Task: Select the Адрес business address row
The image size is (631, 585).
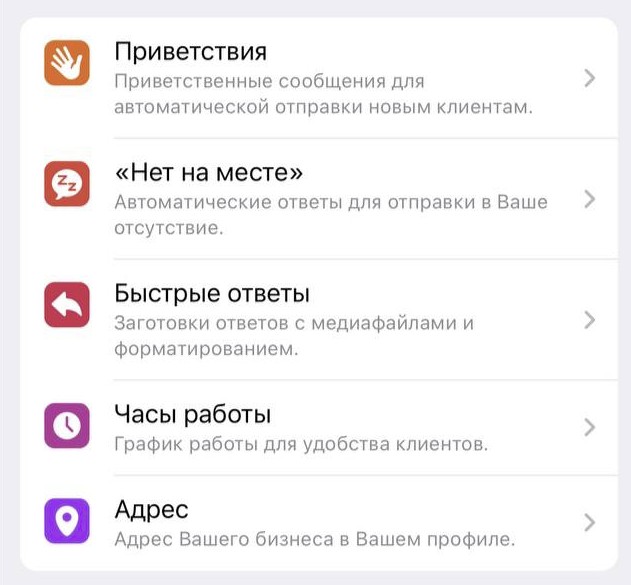Action: click(x=319, y=523)
